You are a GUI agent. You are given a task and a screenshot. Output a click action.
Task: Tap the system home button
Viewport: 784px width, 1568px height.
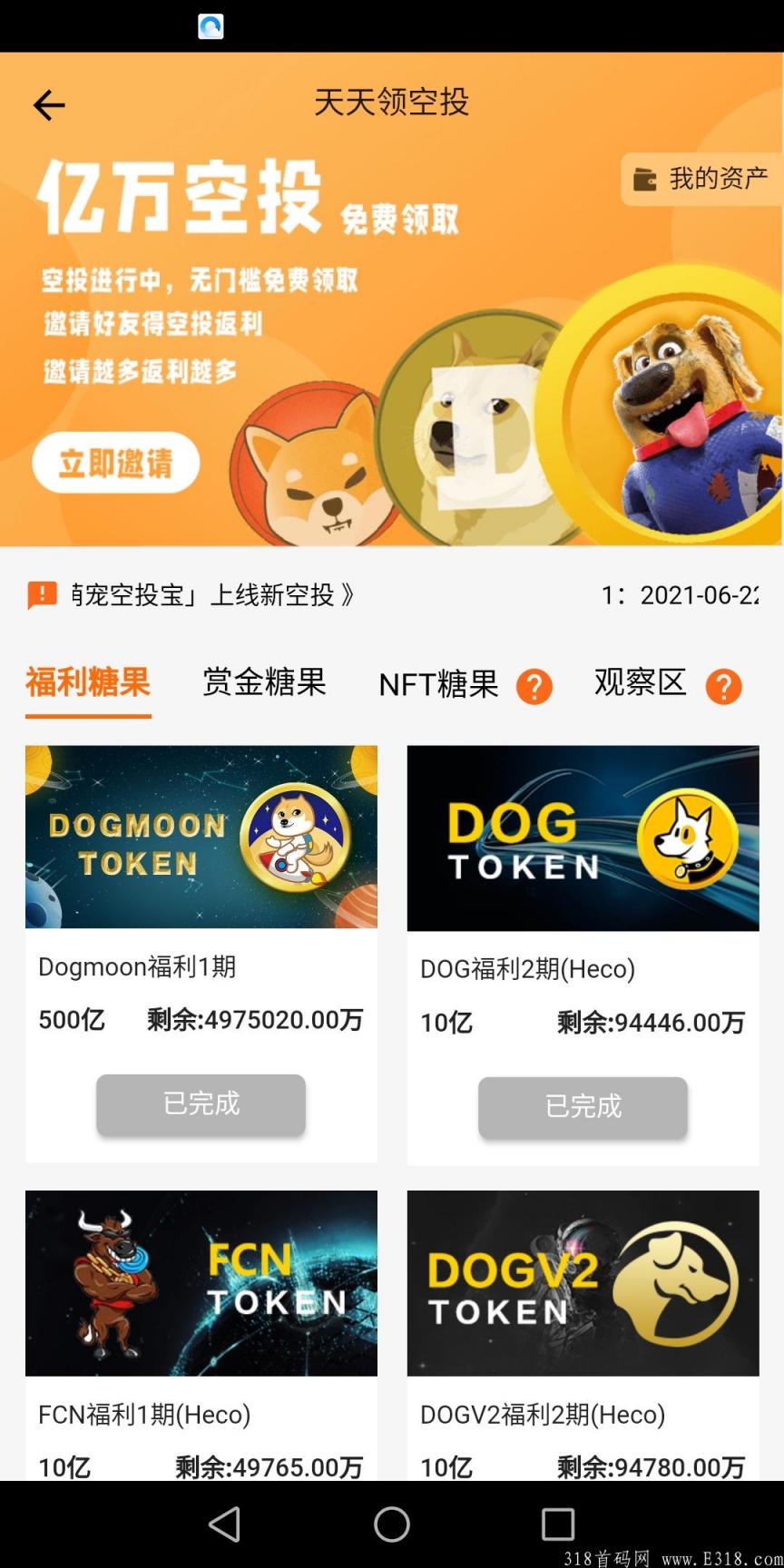pos(392,1524)
